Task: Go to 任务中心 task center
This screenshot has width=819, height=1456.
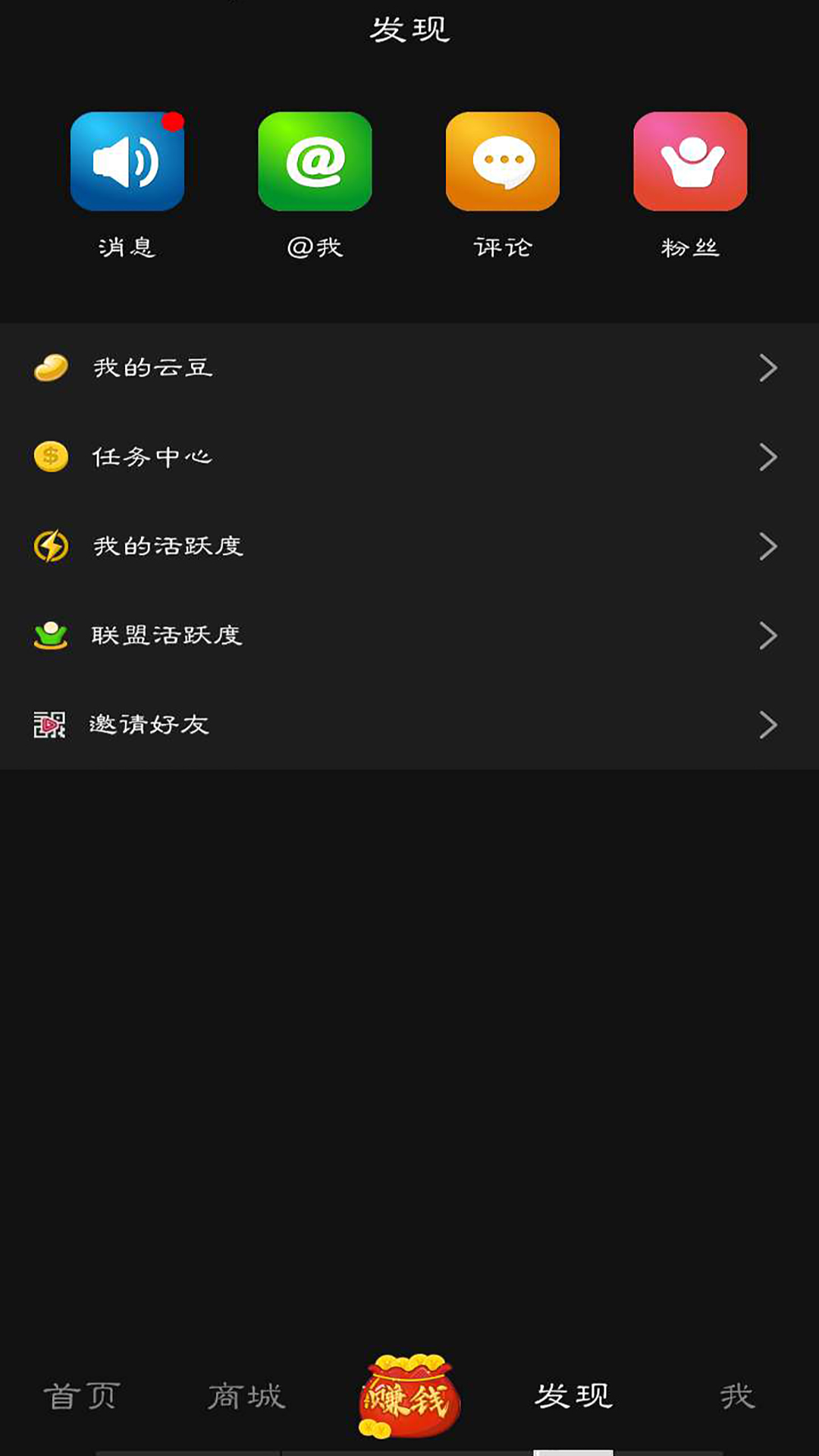Action: [409, 457]
